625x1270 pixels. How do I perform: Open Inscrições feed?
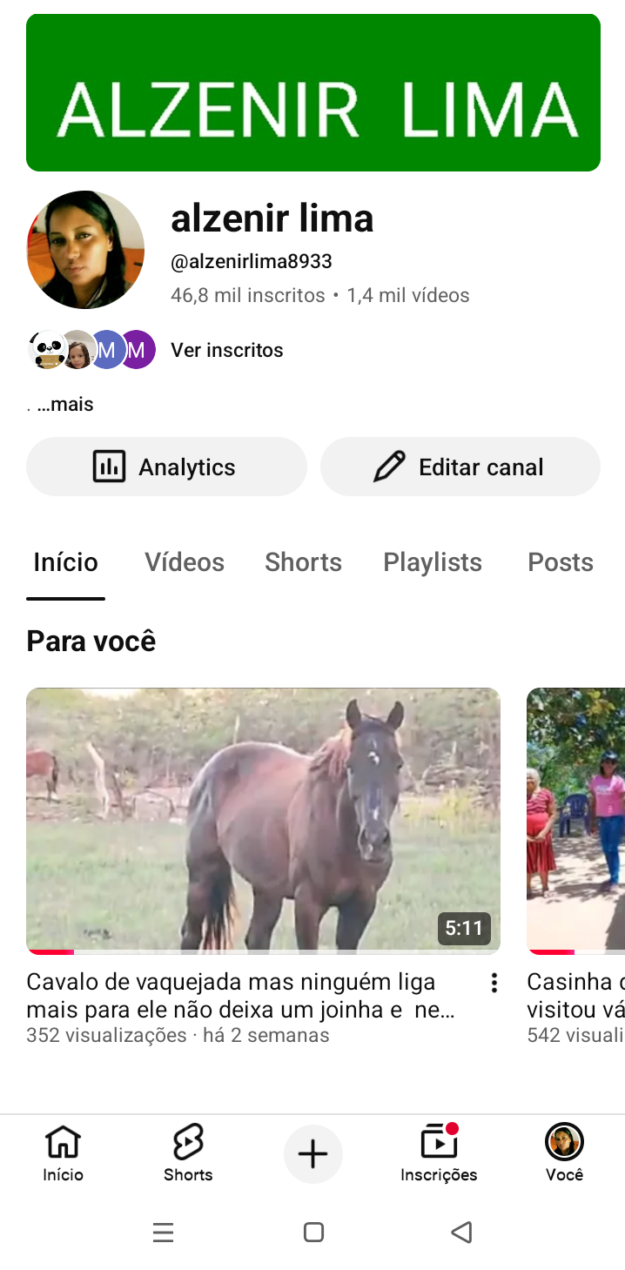point(439,1153)
